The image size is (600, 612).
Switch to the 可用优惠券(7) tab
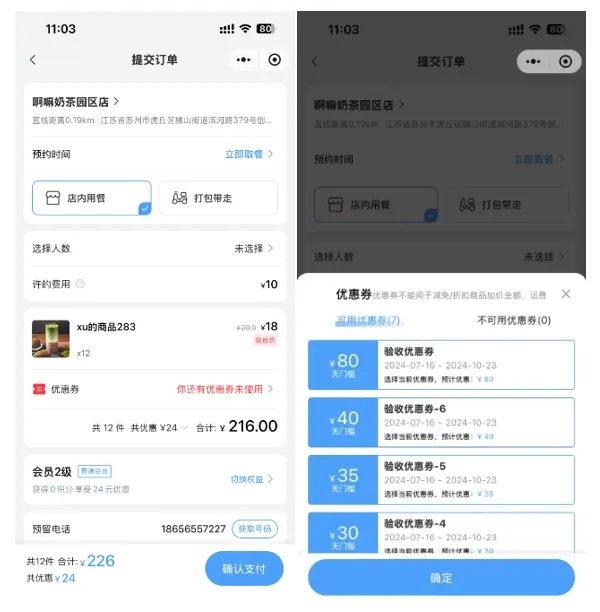[368, 320]
